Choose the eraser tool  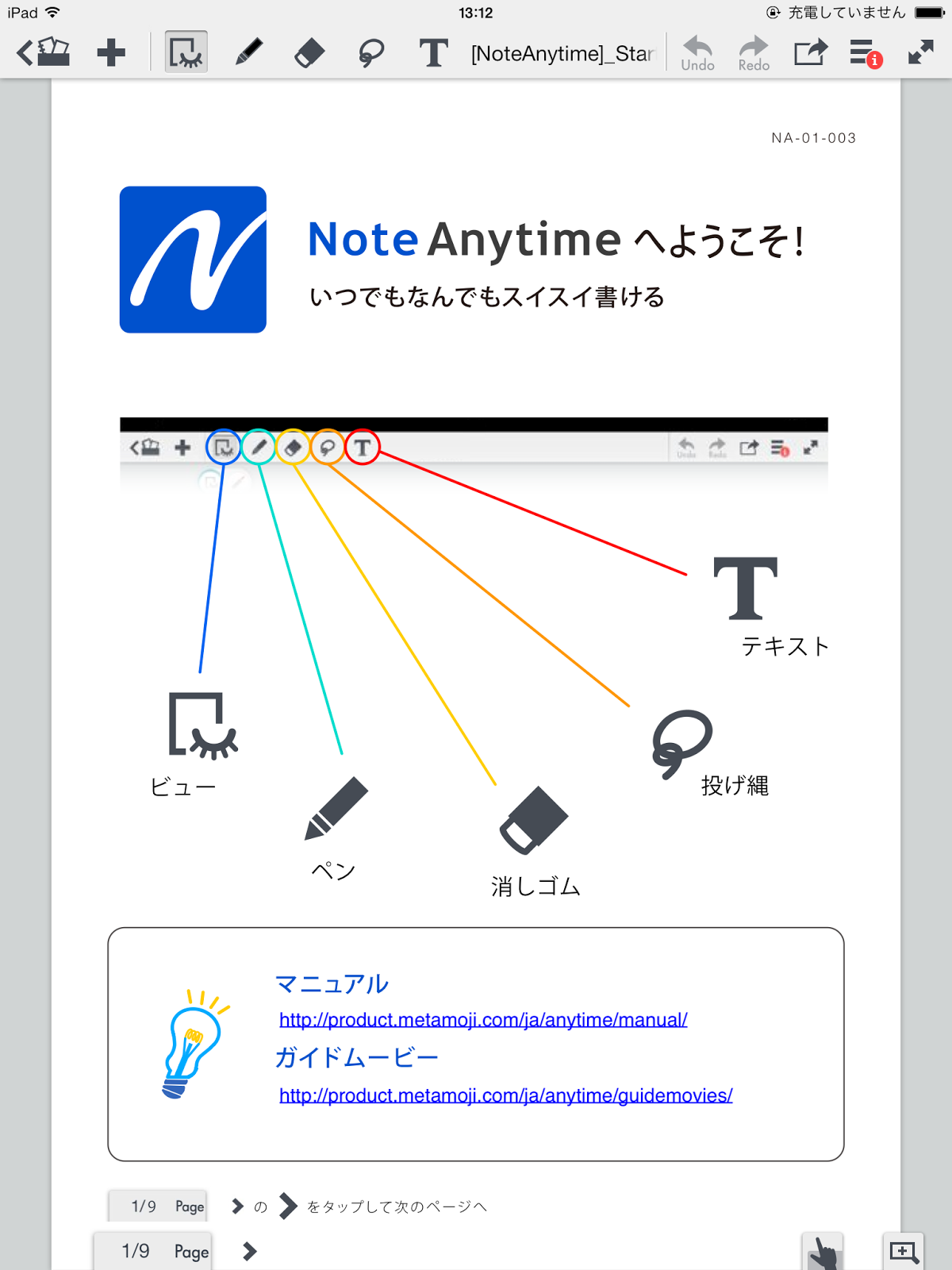[x=309, y=53]
